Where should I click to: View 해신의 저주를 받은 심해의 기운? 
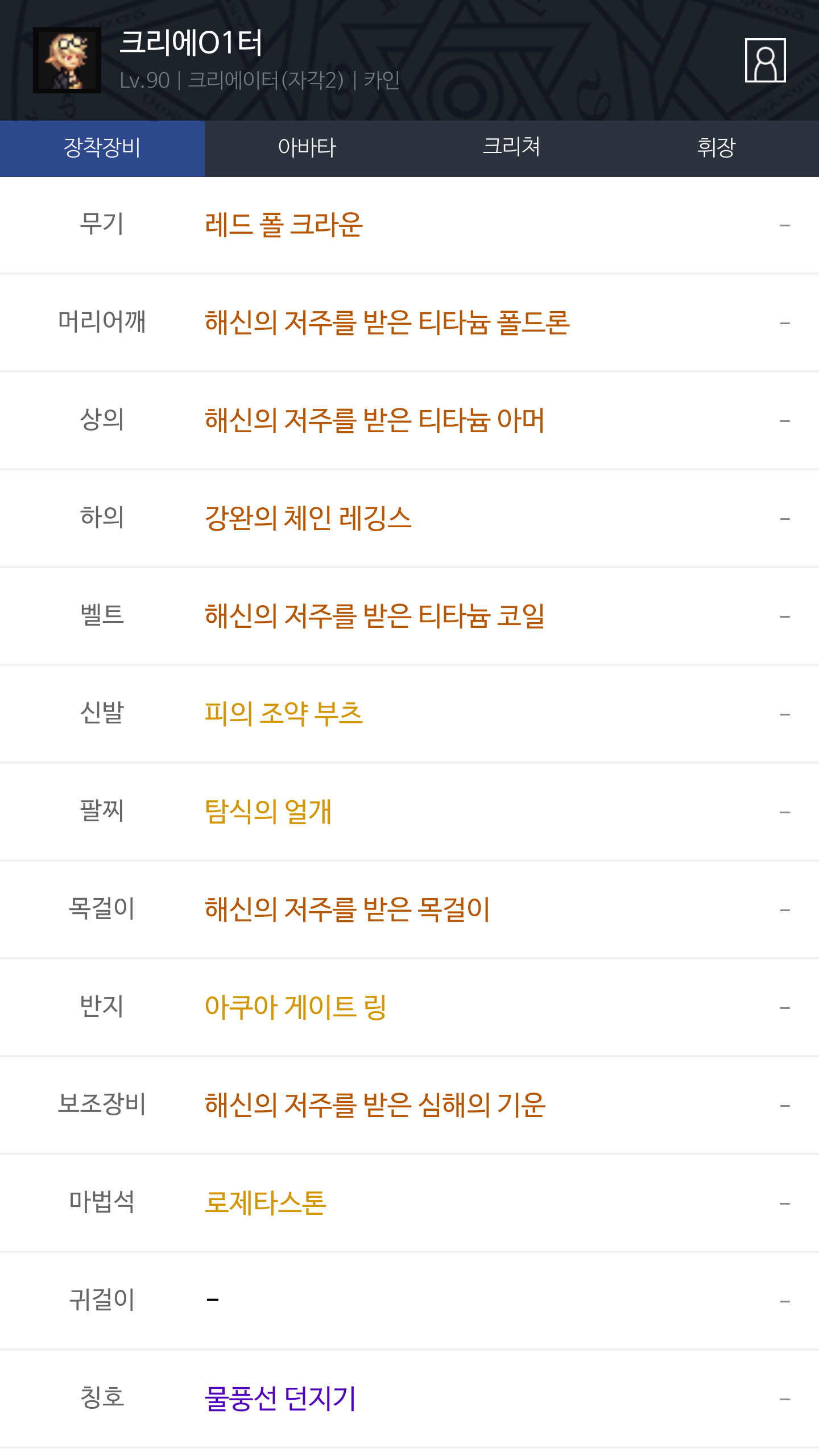click(x=375, y=1106)
